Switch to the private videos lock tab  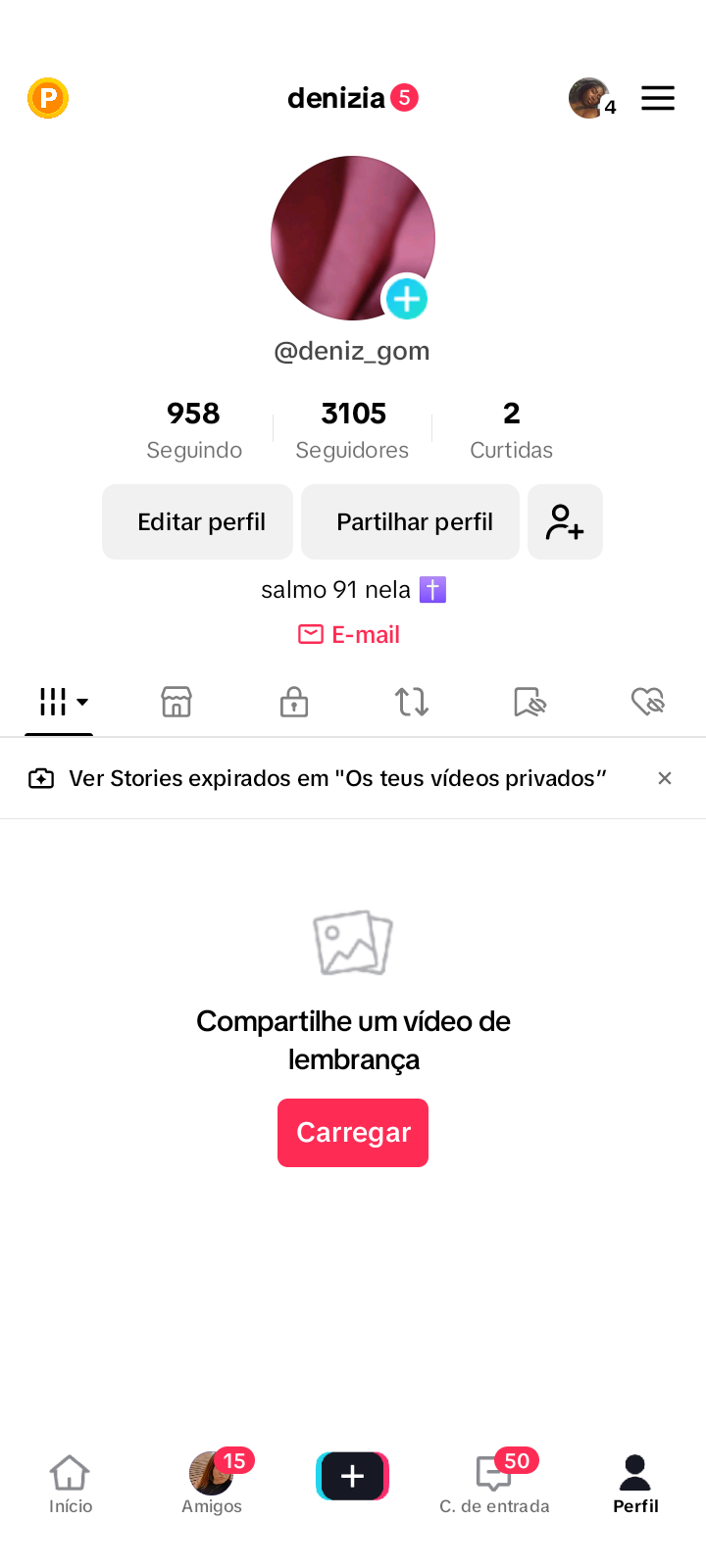coord(294,702)
